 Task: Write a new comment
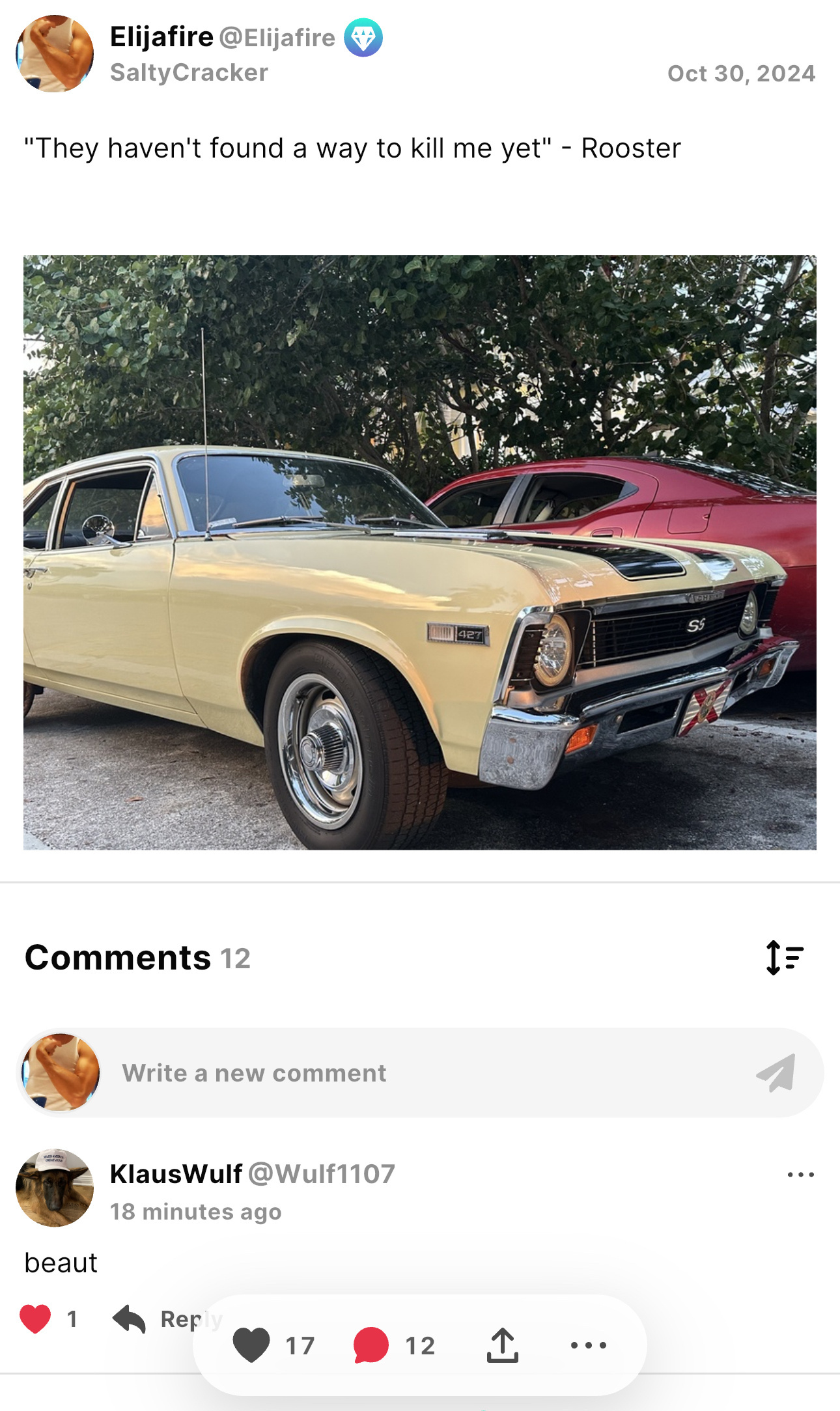click(x=417, y=1073)
